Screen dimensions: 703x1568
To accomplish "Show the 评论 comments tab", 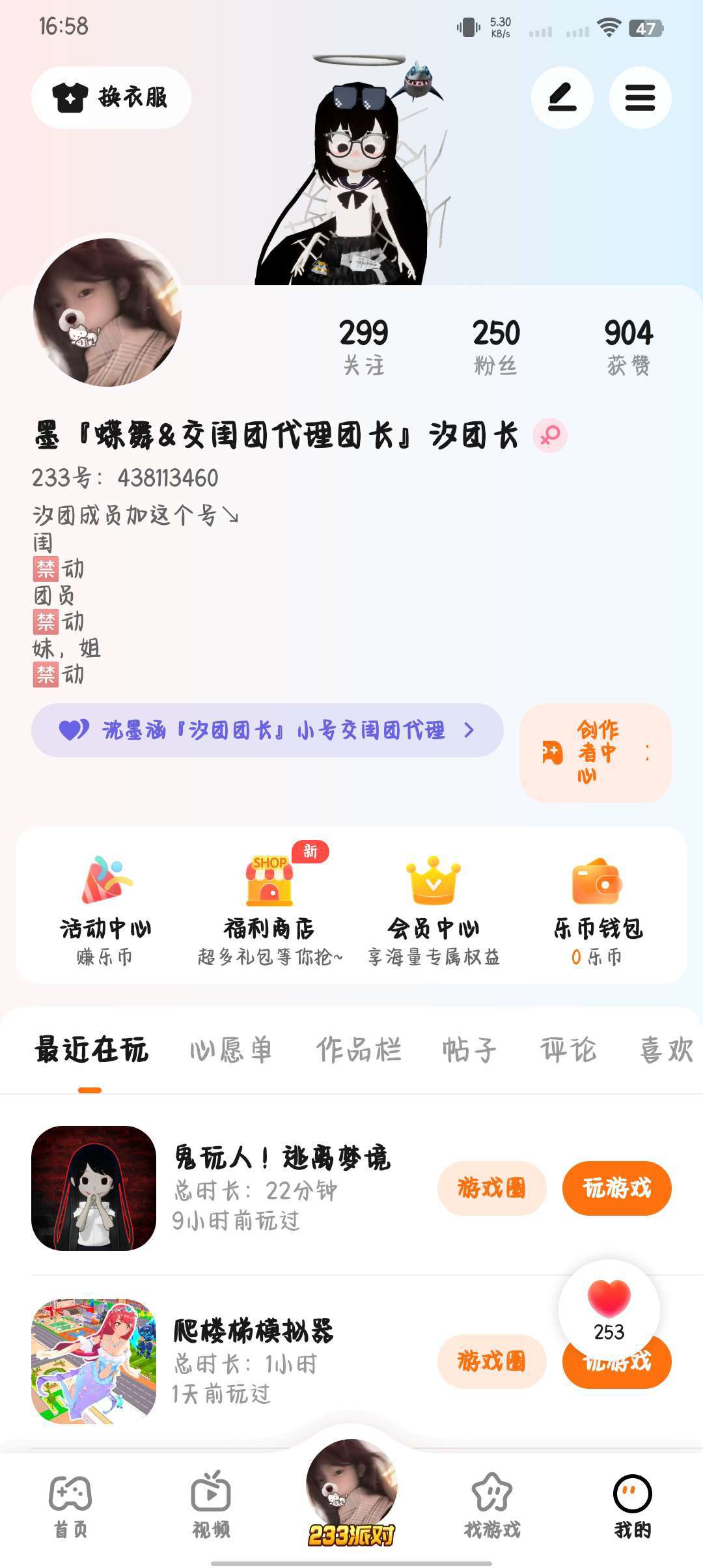I will (568, 1050).
